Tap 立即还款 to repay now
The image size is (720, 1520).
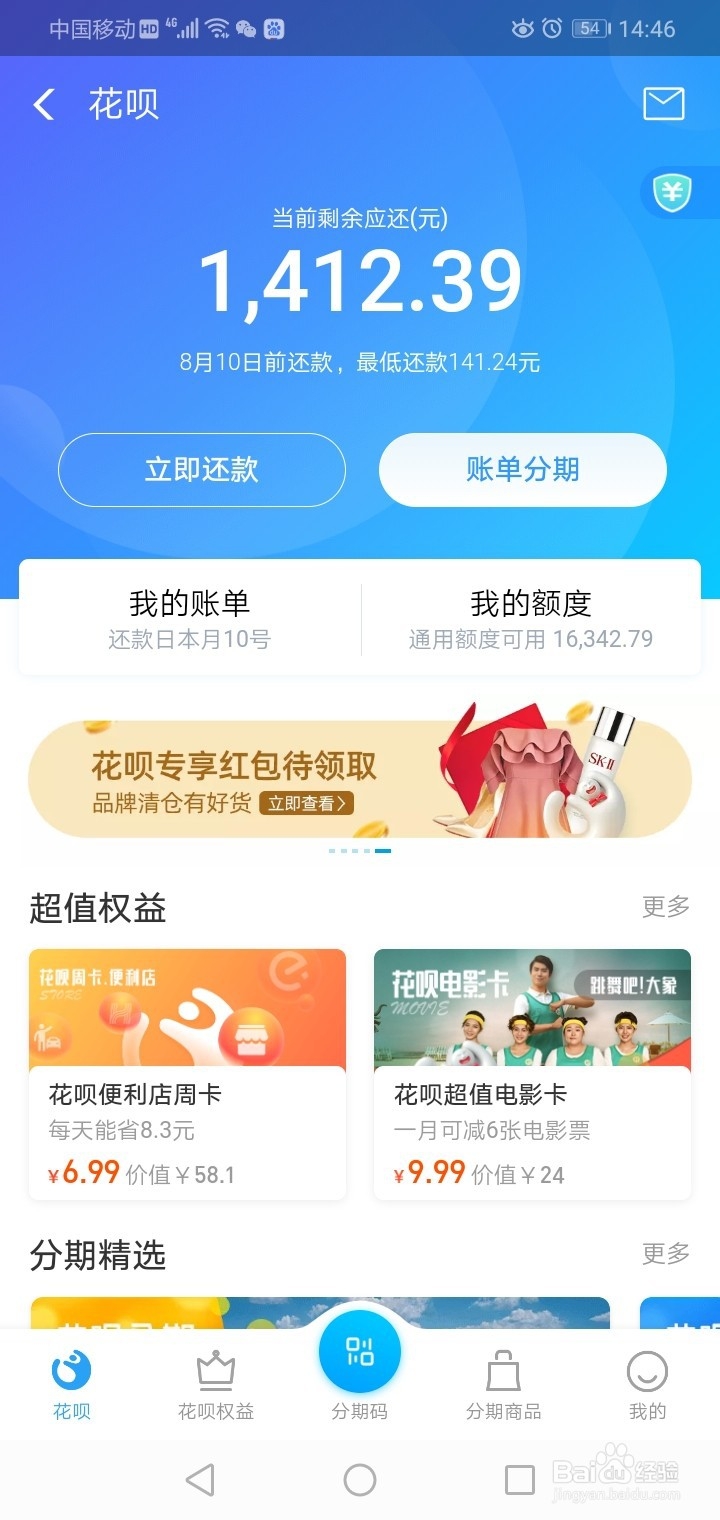[x=200, y=470]
